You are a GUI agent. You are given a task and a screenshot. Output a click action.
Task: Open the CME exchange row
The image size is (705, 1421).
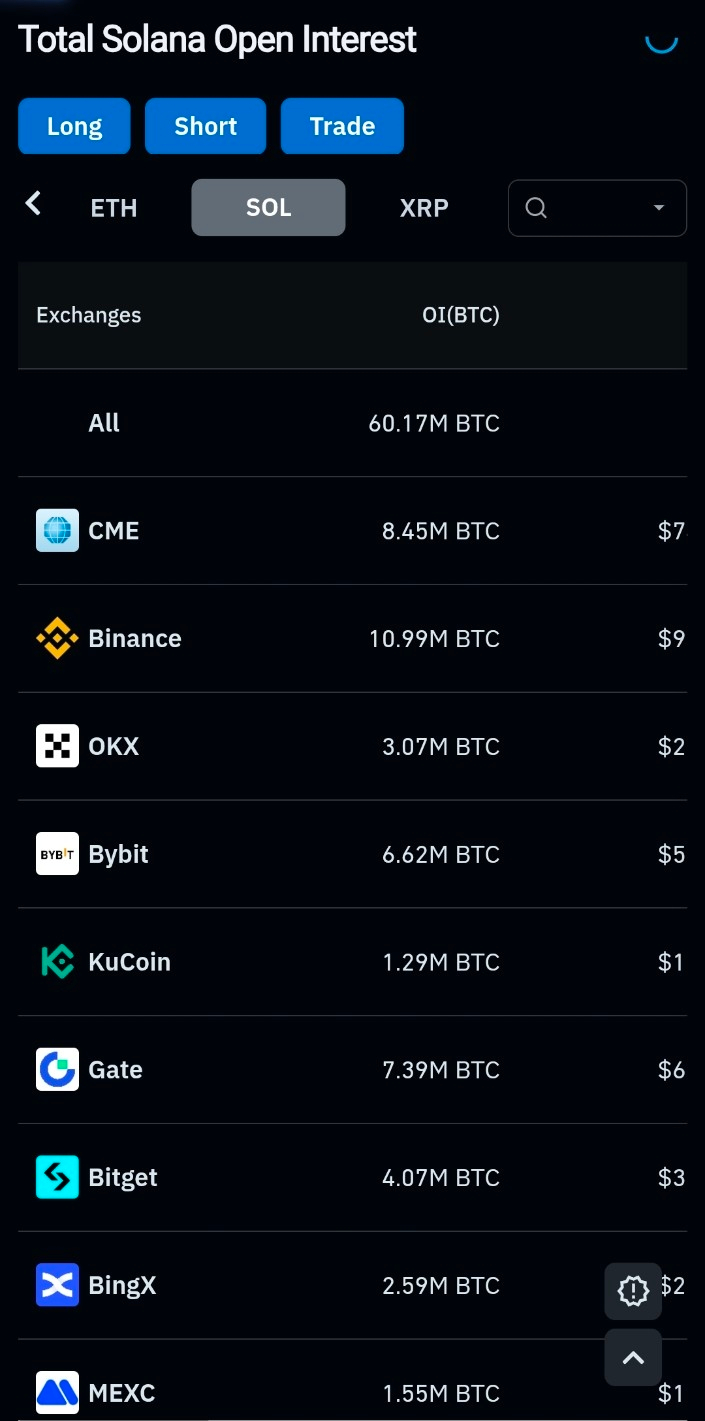click(113, 531)
